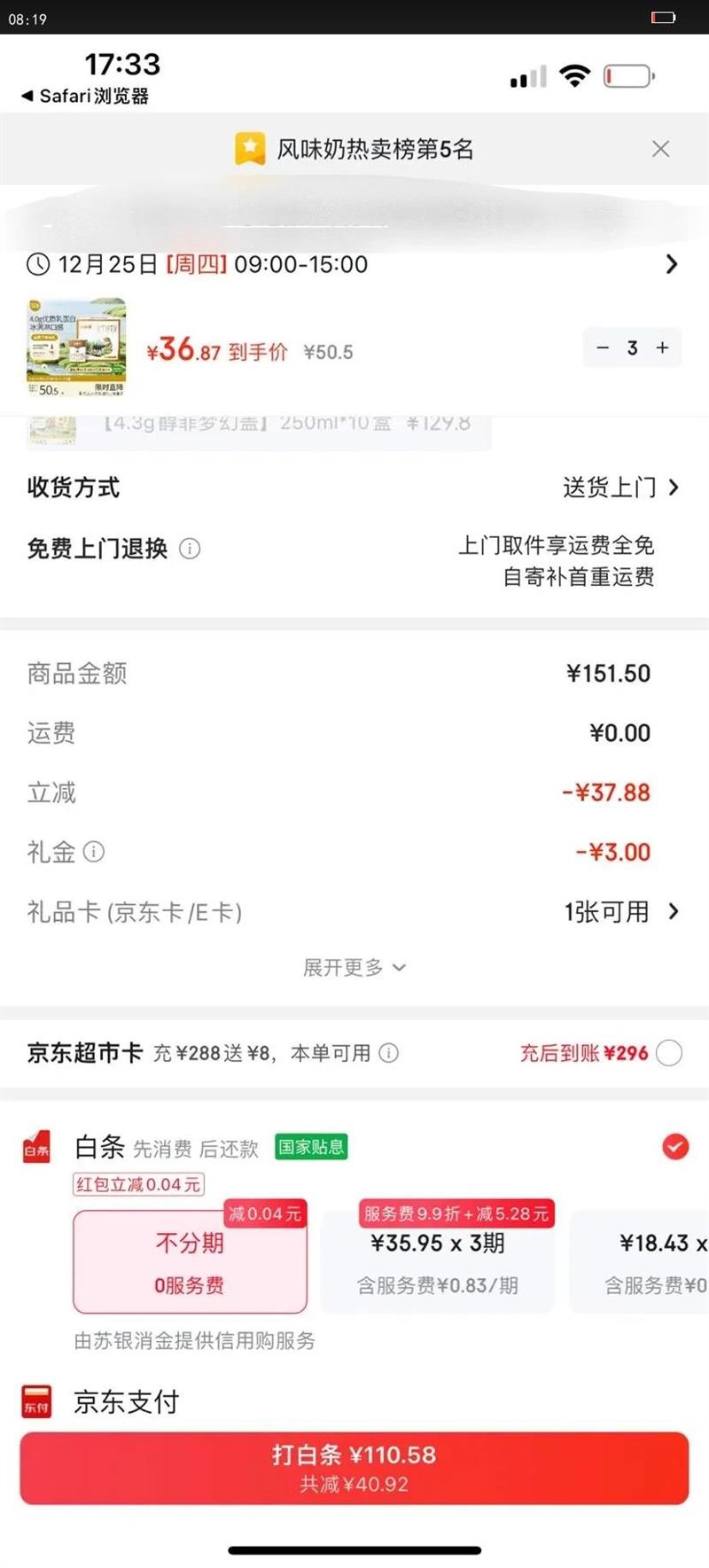View 免费上门退换 info details

tap(190, 549)
